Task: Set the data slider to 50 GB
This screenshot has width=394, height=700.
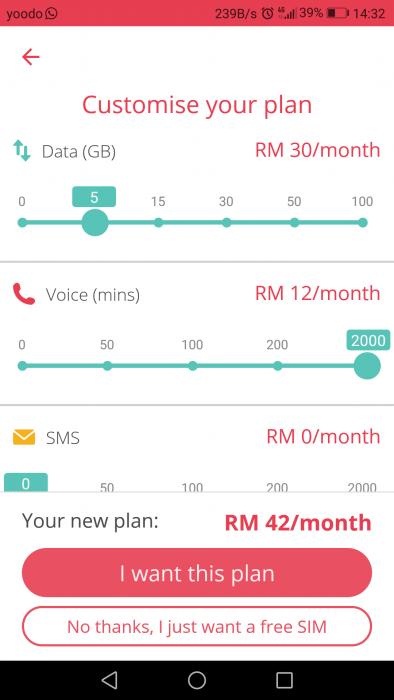Action: click(294, 222)
